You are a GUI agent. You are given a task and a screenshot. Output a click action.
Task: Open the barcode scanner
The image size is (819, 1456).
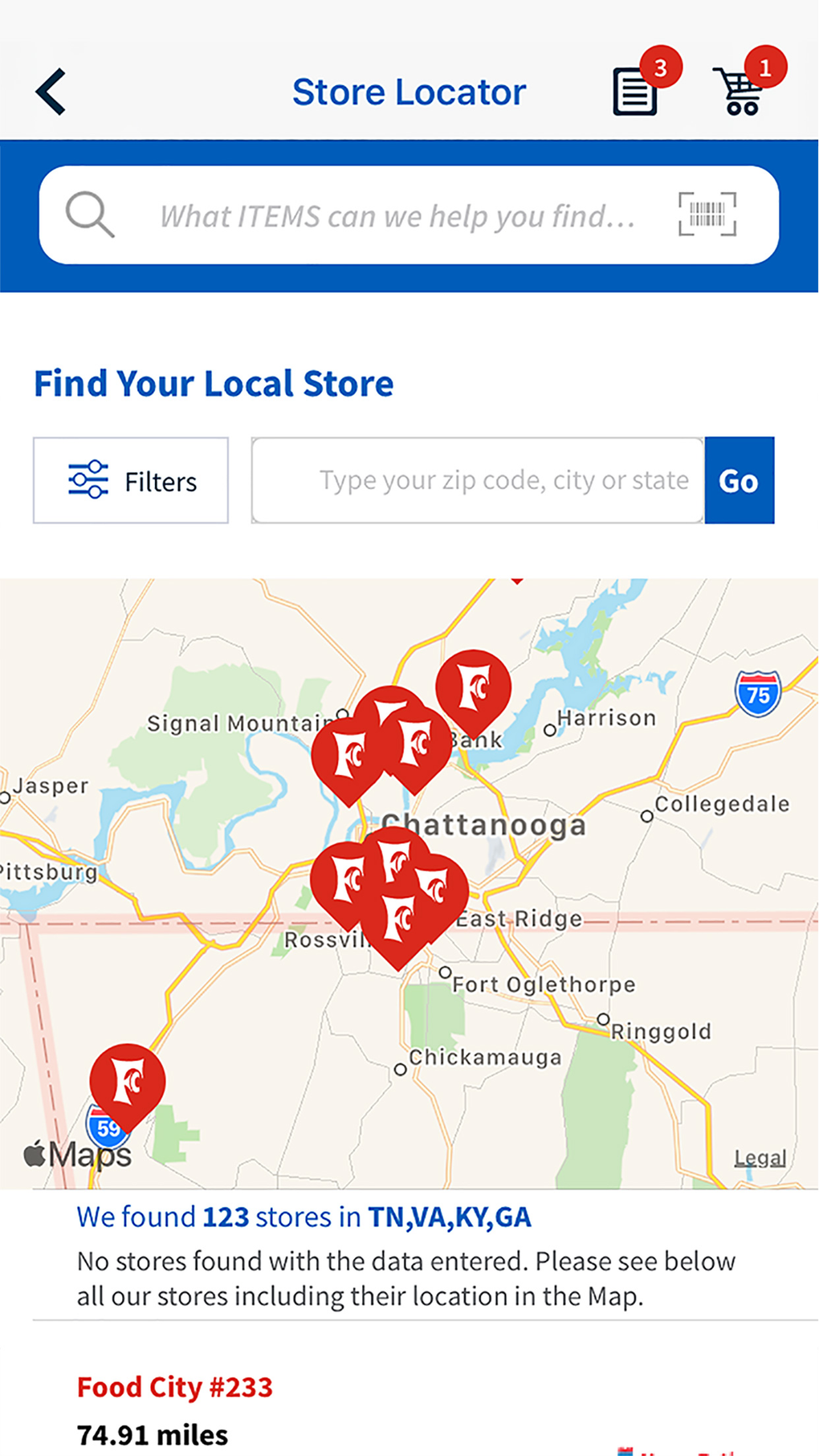707,214
